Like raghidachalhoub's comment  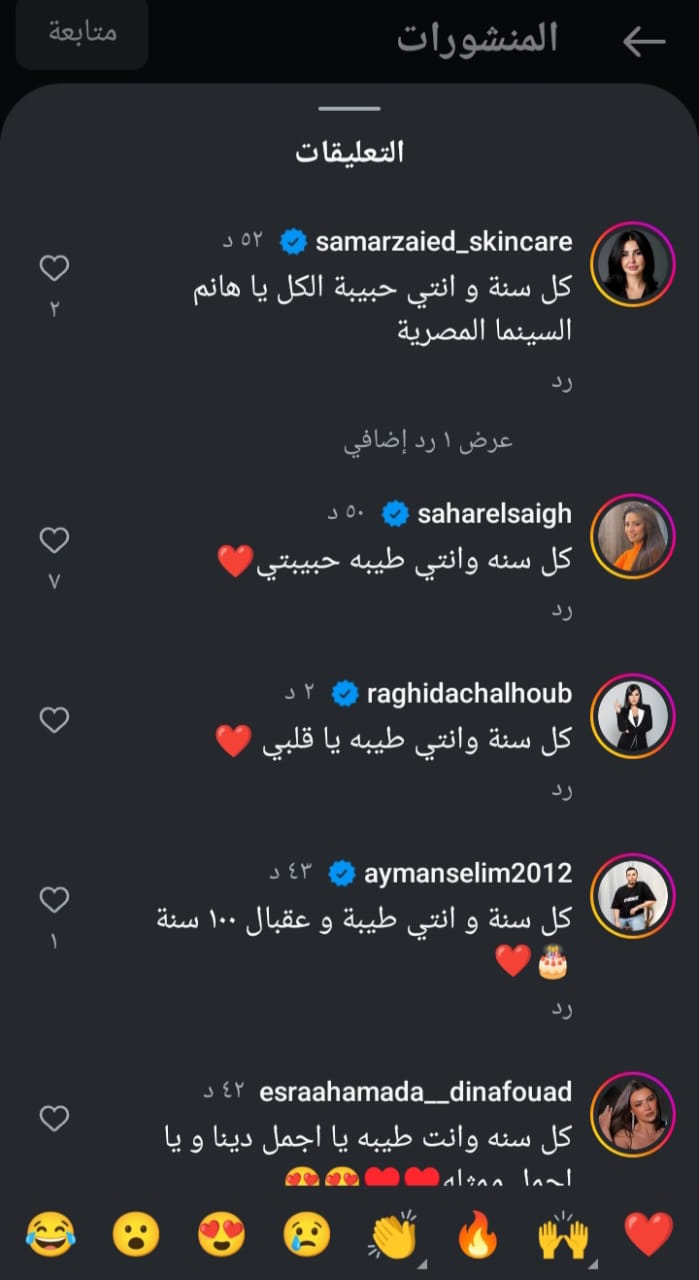[54, 720]
